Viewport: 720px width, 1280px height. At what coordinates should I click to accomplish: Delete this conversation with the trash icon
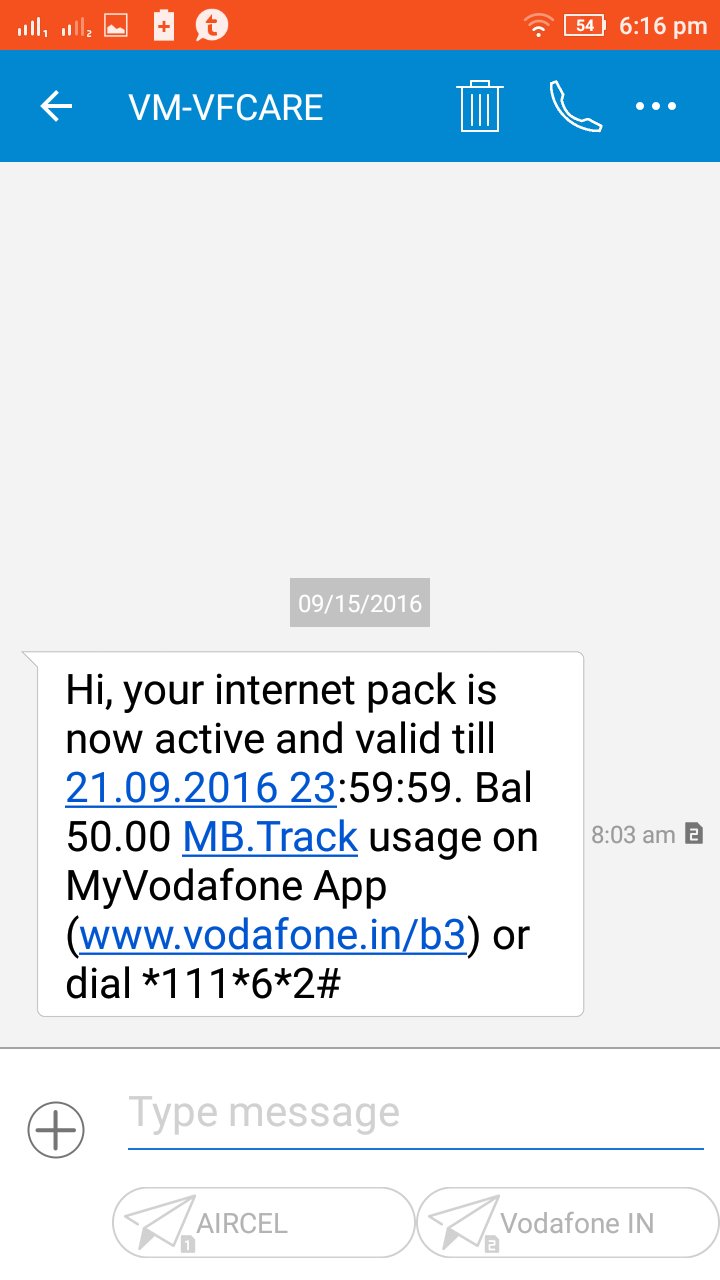(479, 106)
